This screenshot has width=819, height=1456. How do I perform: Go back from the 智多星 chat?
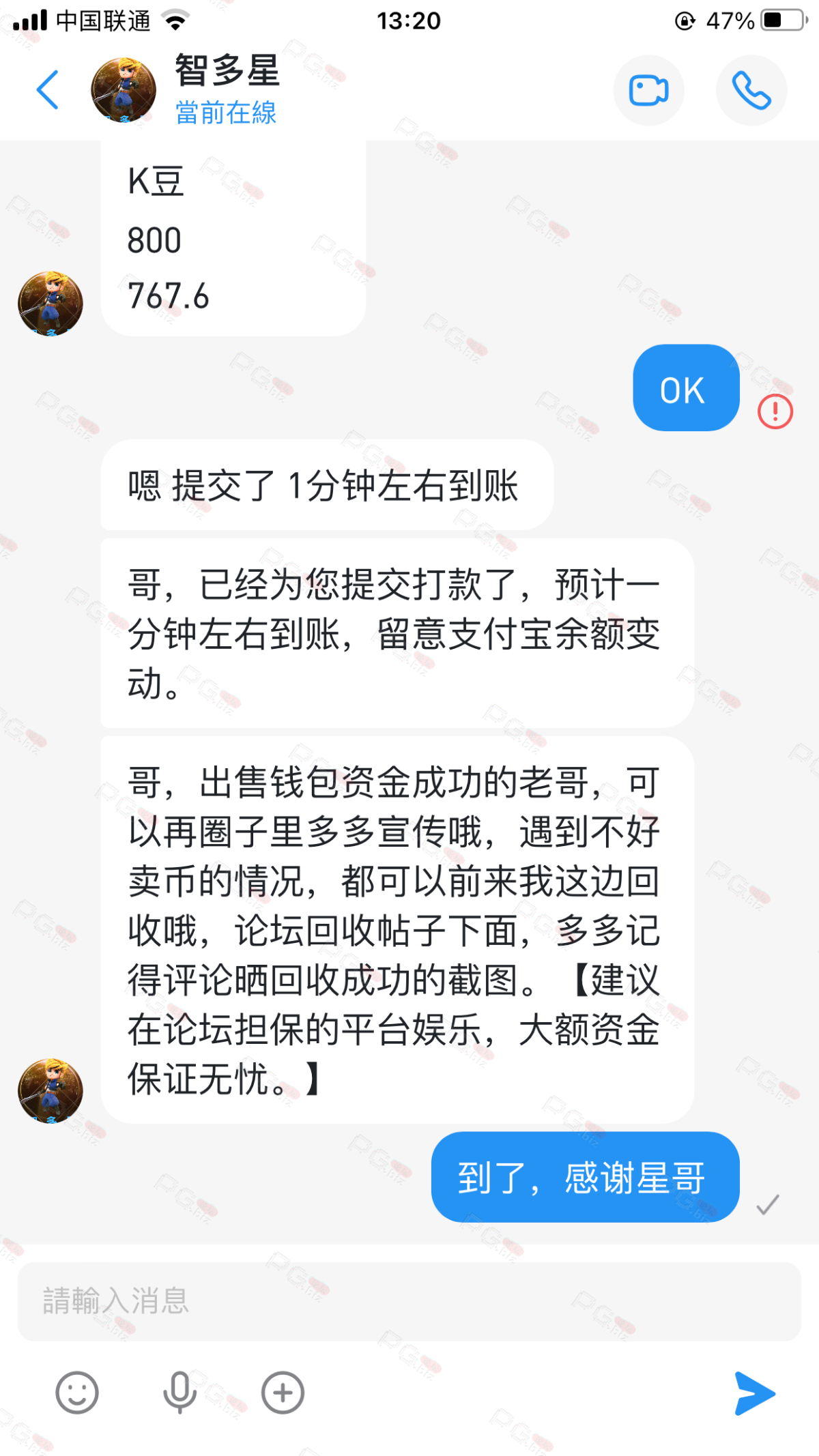pos(48,89)
